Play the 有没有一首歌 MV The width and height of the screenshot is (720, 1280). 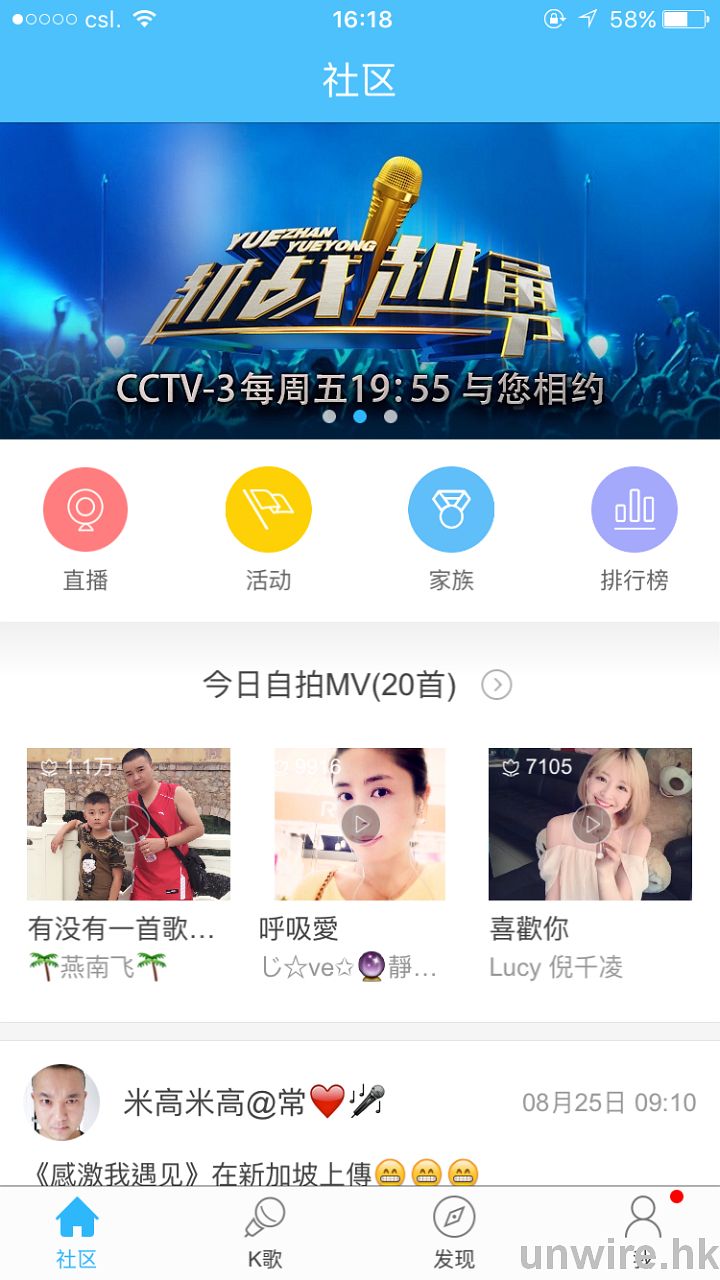click(128, 824)
